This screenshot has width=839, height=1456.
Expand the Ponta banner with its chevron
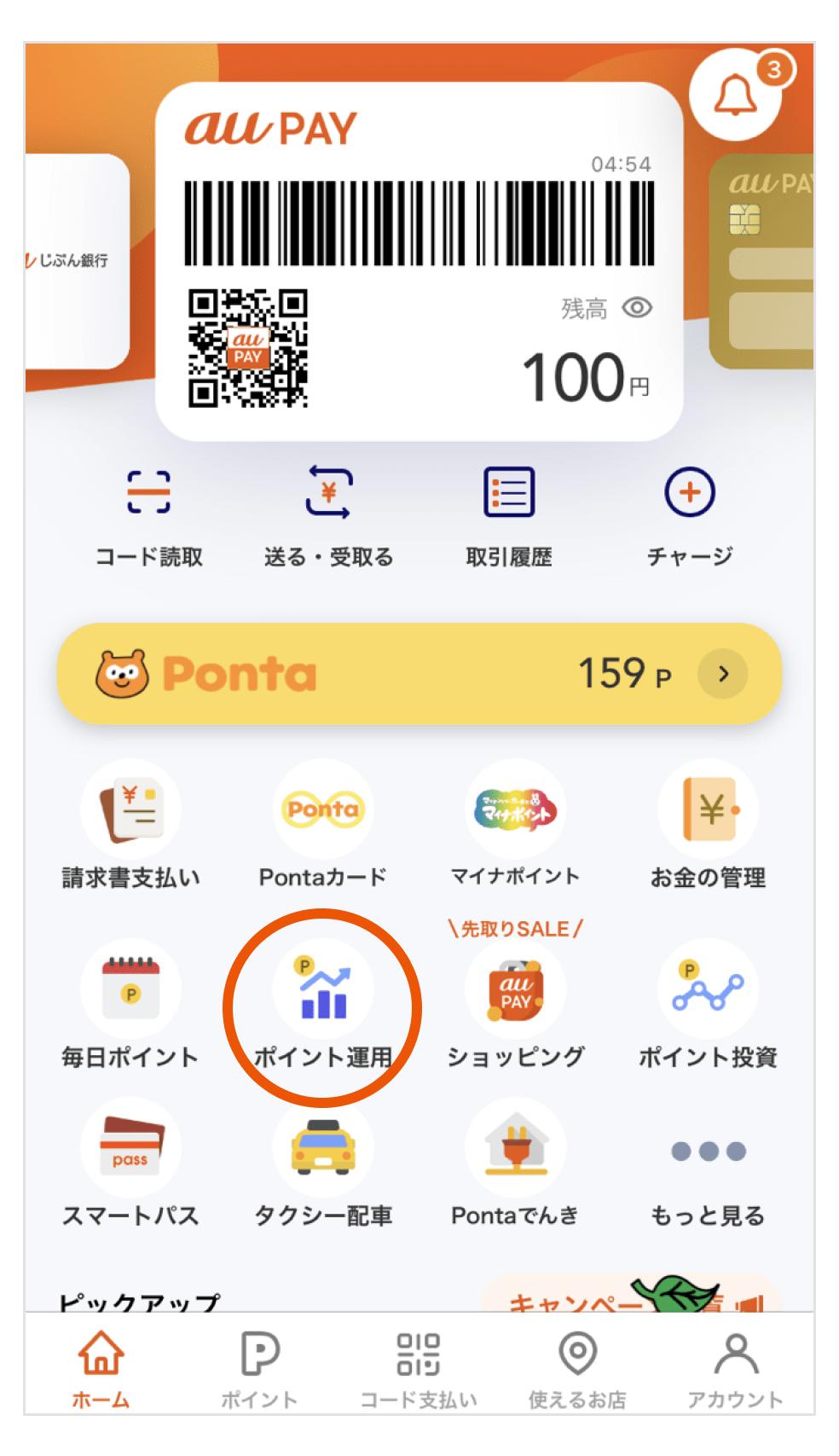[x=722, y=674]
